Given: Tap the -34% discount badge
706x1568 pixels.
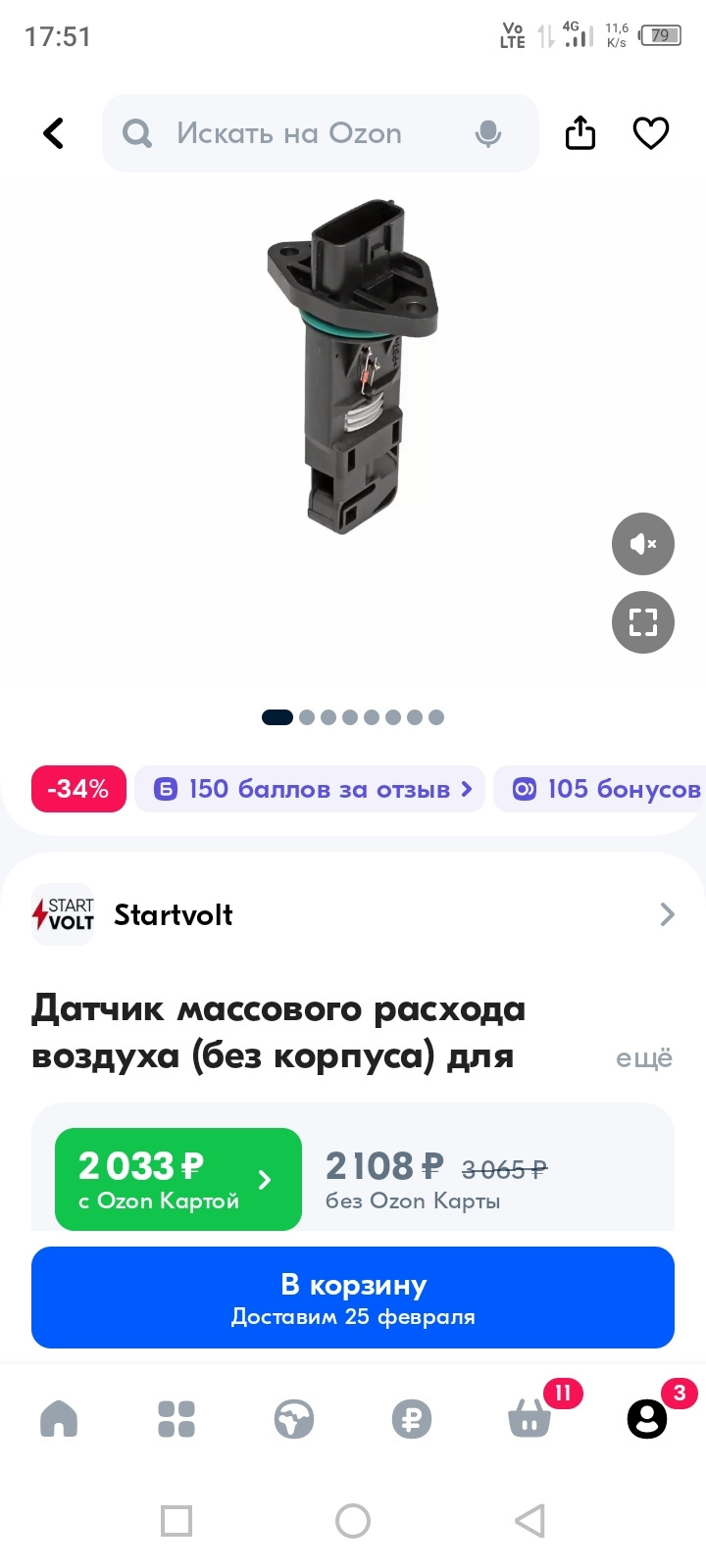Looking at the screenshot, I should [78, 789].
